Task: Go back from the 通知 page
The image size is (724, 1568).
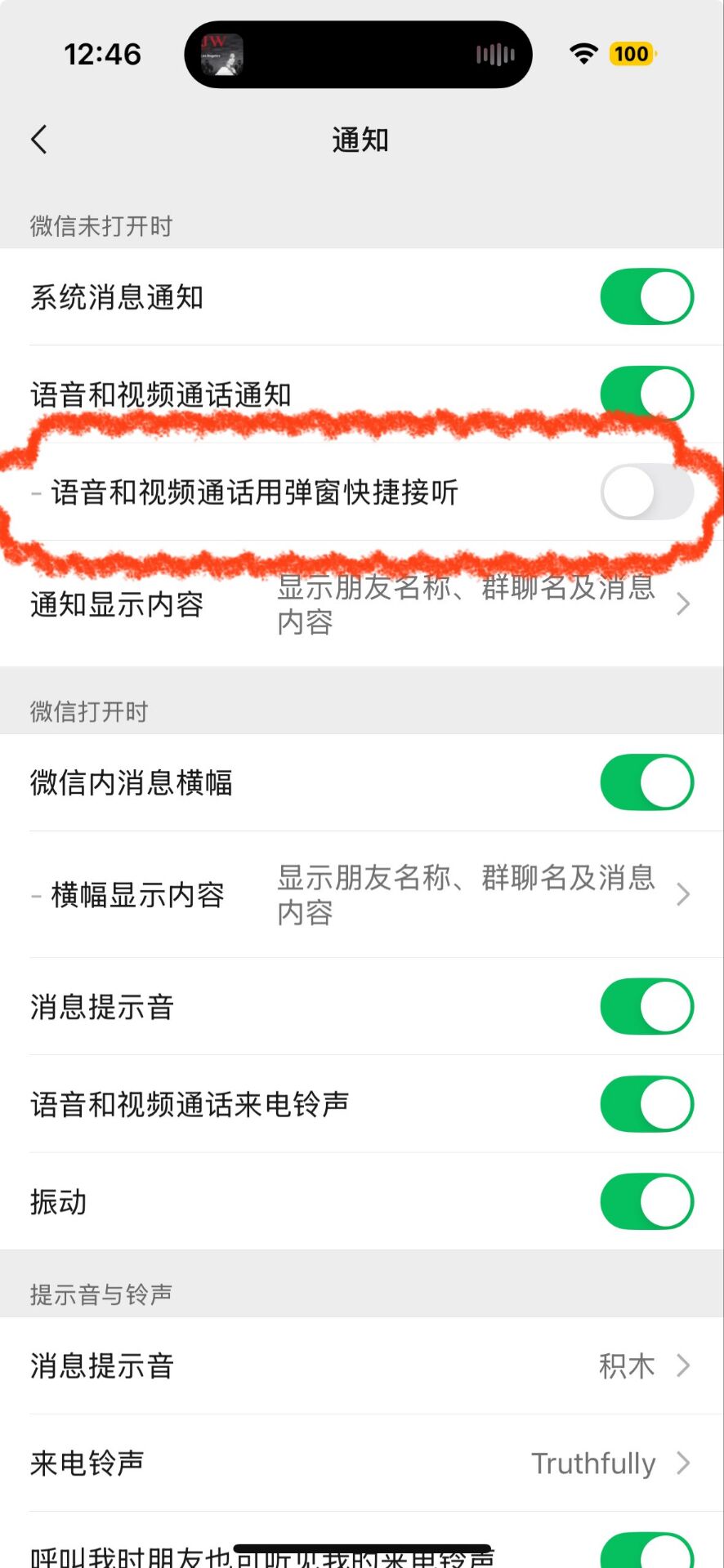Action: (39, 140)
